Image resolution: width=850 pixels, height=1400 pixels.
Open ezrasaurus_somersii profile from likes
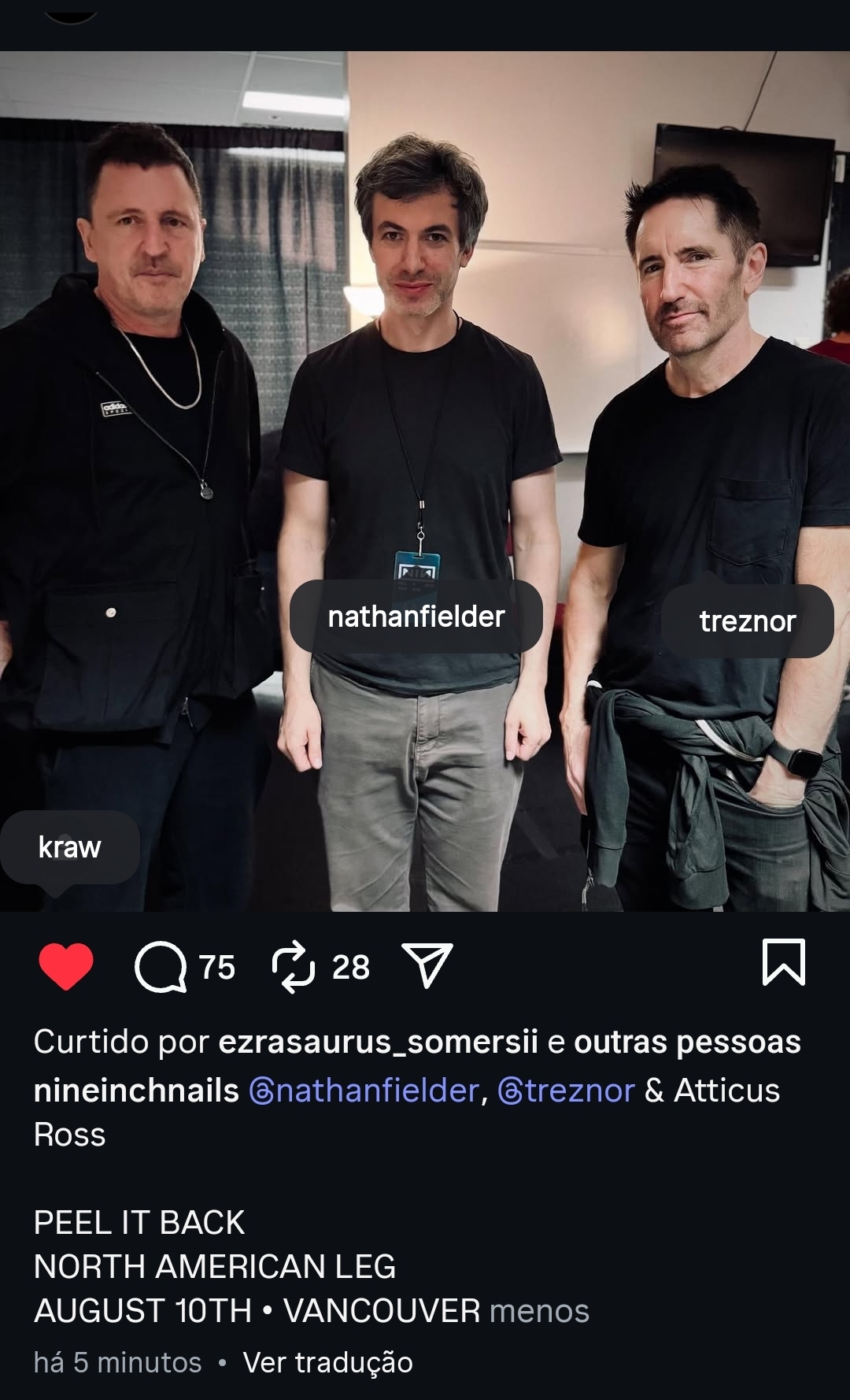click(x=378, y=1042)
